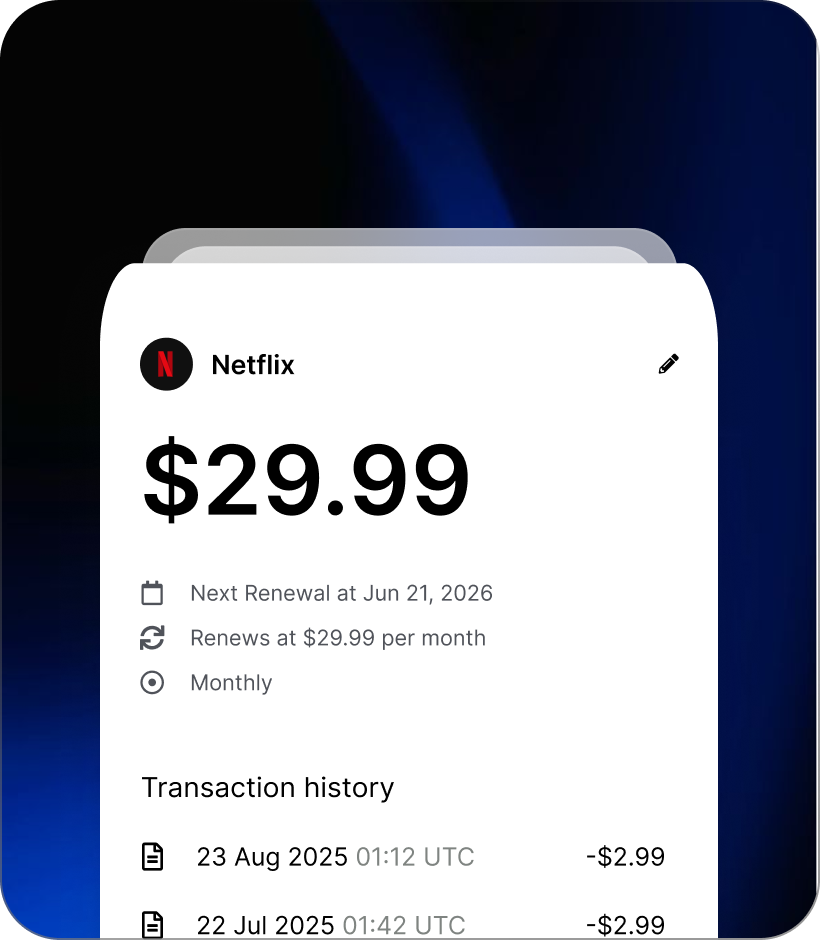Click the Monthly billing cycle icon
Image resolution: width=820 pixels, height=940 pixels.
tap(152, 682)
